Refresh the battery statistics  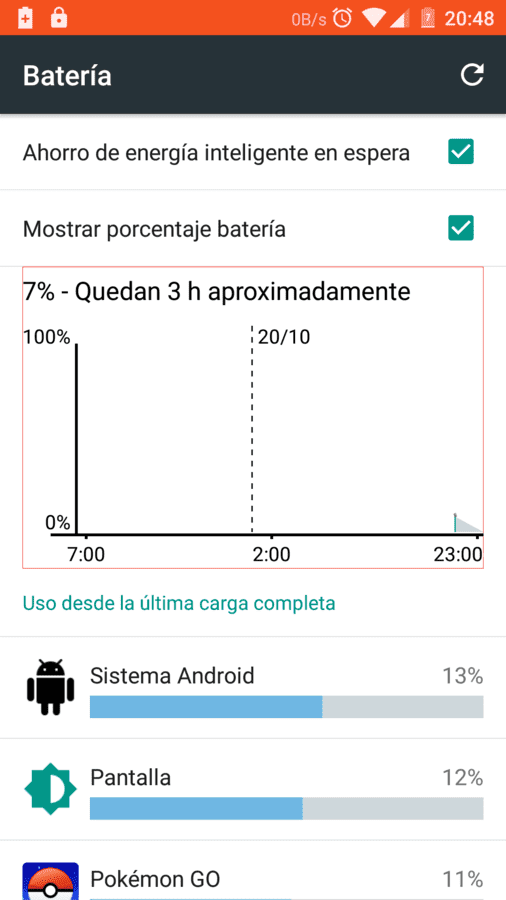[472, 75]
